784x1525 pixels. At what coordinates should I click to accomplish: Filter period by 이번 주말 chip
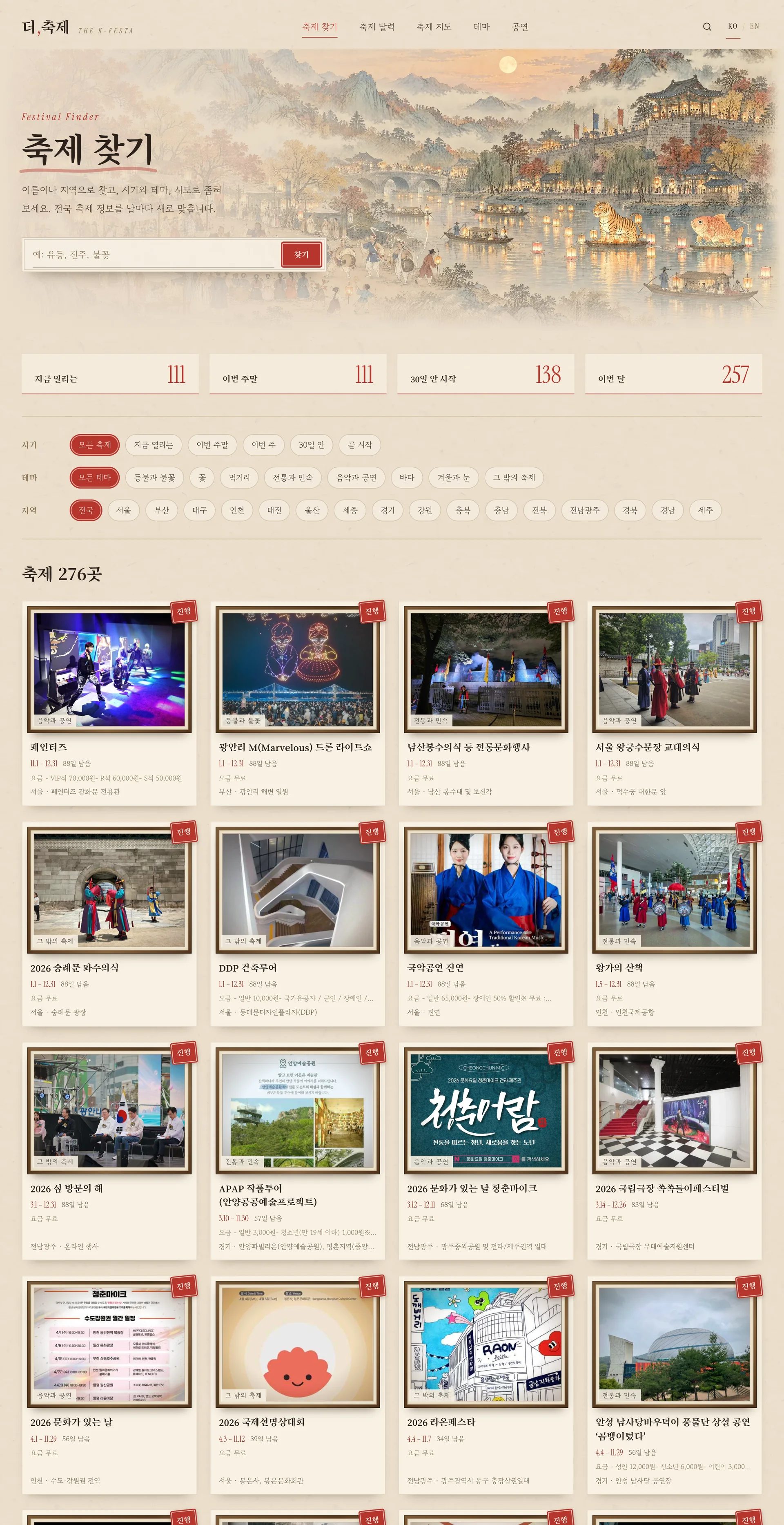point(212,445)
